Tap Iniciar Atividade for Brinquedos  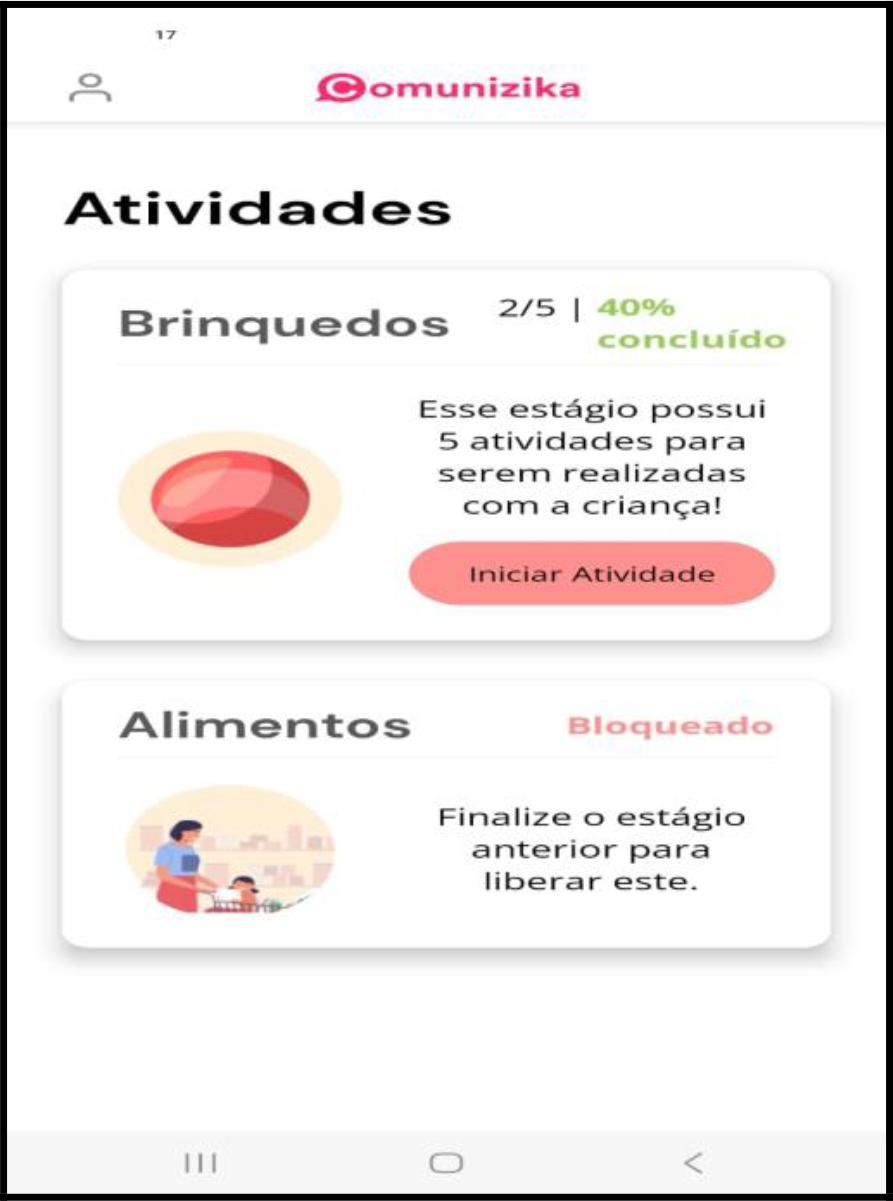(592, 574)
